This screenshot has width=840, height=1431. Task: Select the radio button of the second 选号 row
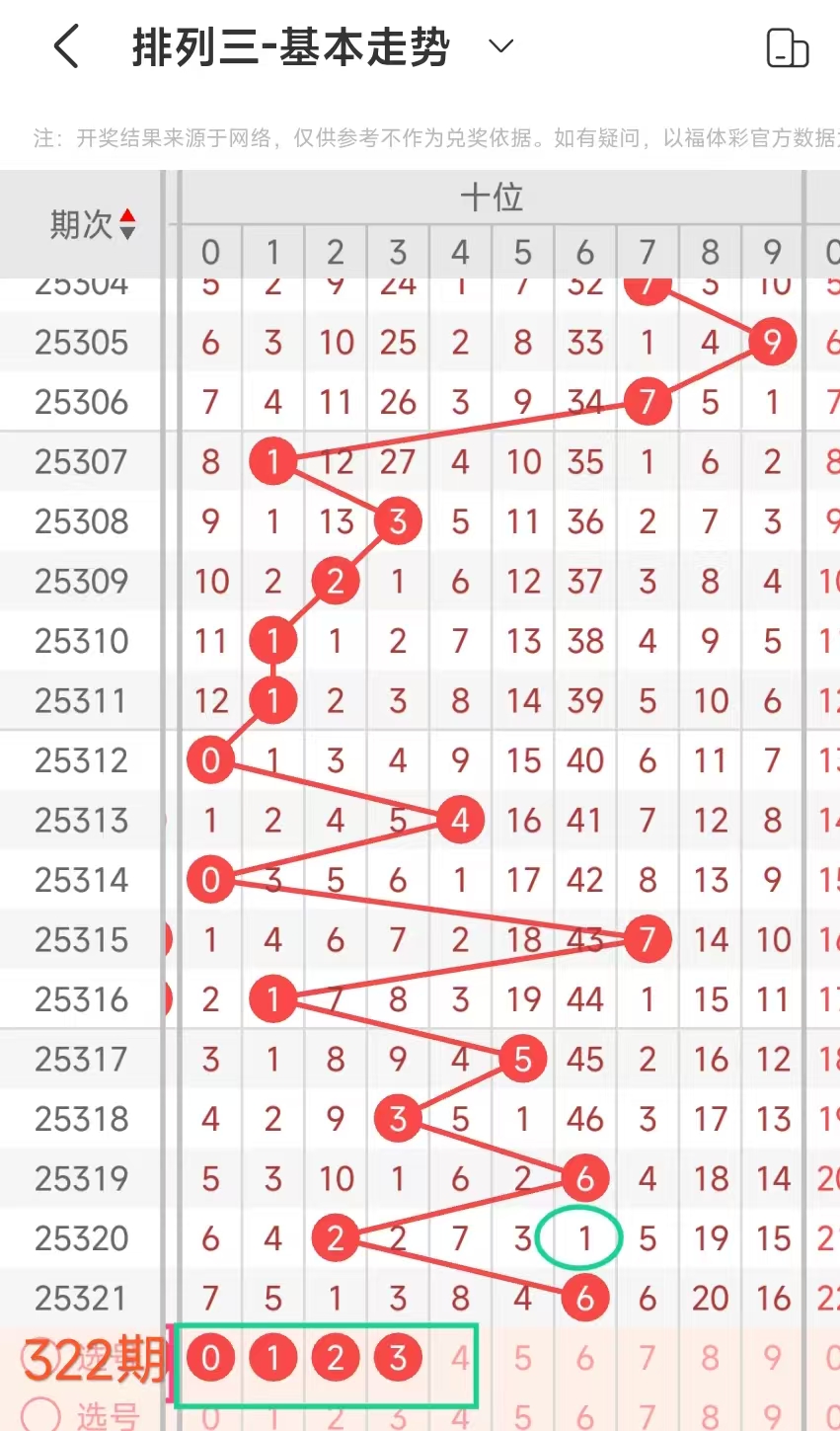tap(40, 1415)
